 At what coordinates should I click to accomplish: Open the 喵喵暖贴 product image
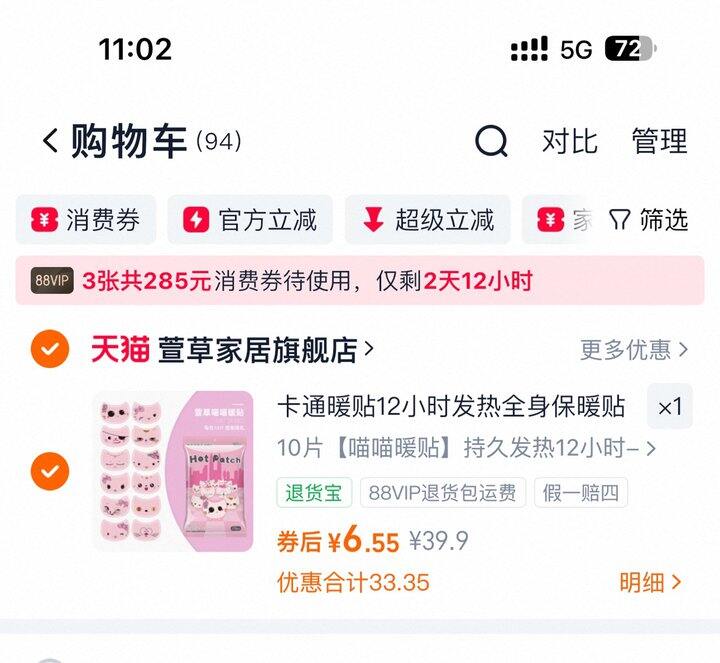point(174,471)
